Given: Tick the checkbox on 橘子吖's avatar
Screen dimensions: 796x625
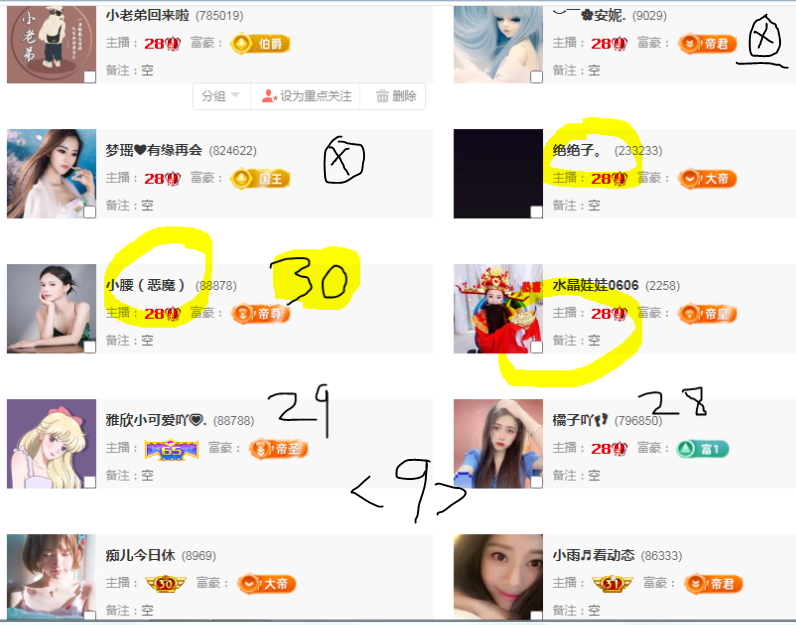Looking at the screenshot, I should (536, 482).
